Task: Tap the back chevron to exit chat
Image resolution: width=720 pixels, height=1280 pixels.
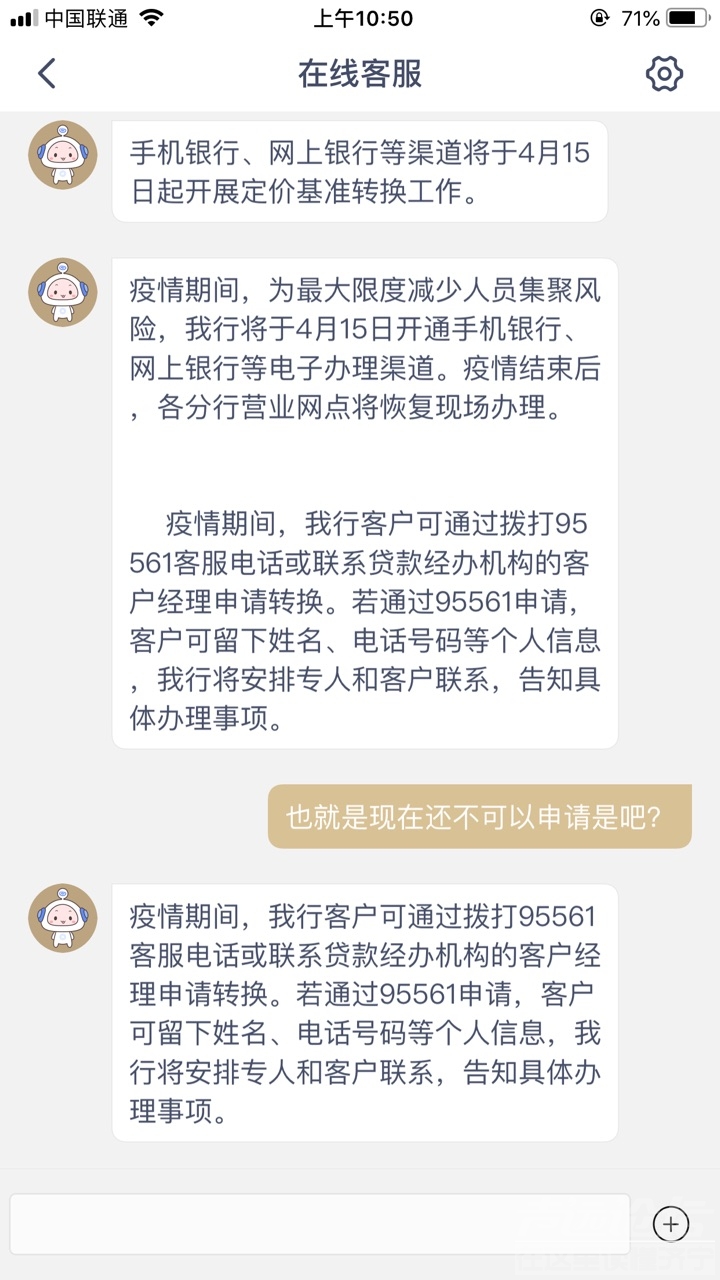Action: click(x=47, y=73)
